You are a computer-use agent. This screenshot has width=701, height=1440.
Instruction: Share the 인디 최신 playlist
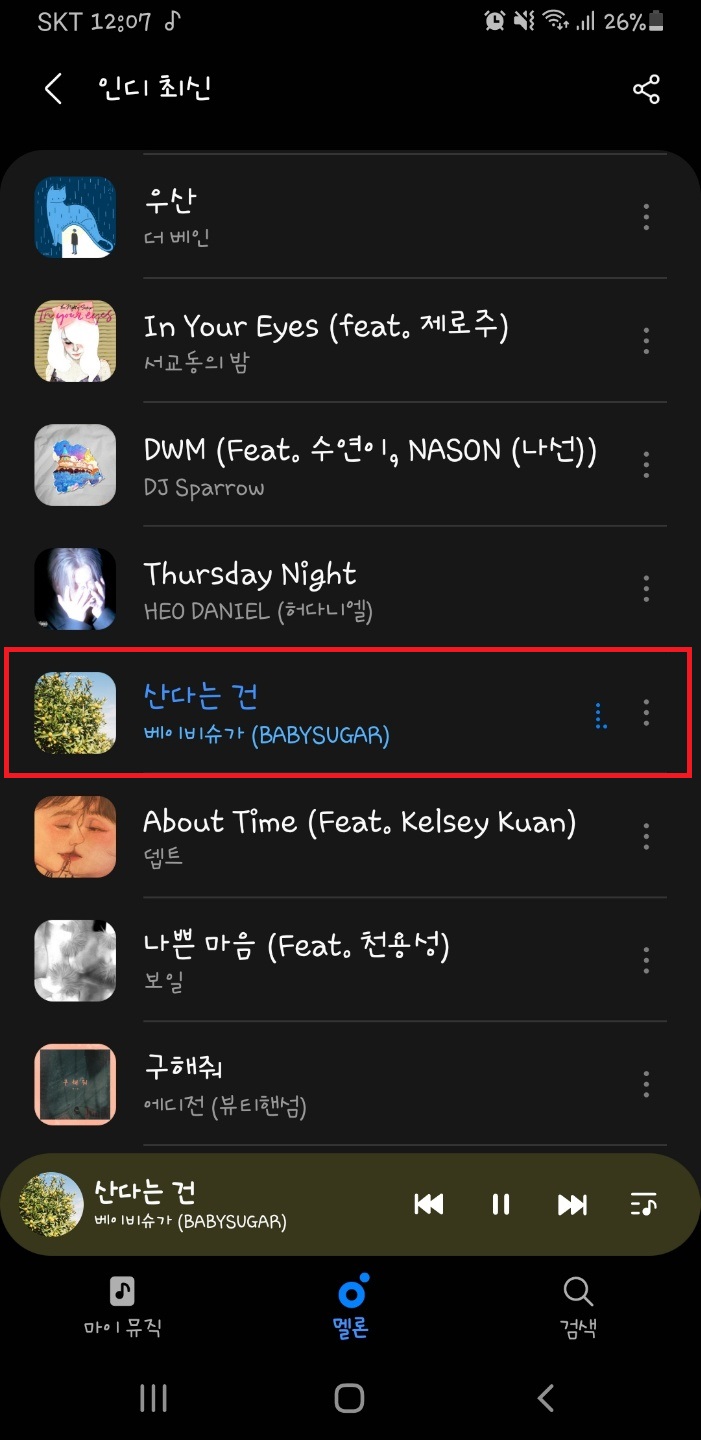[646, 89]
